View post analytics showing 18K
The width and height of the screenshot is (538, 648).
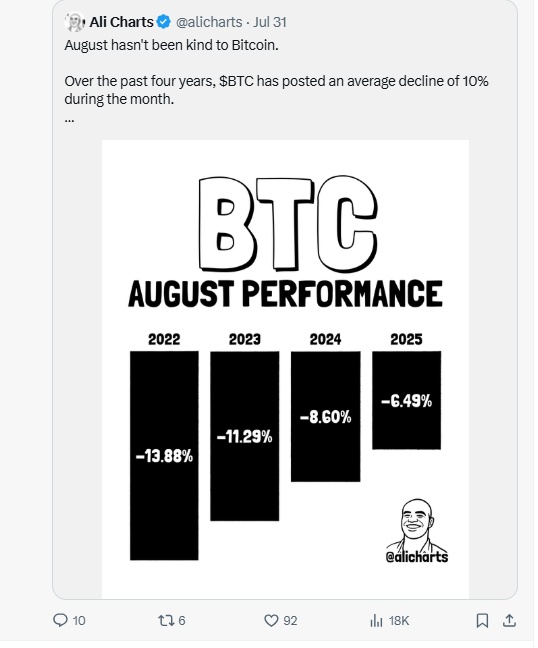coord(390,620)
